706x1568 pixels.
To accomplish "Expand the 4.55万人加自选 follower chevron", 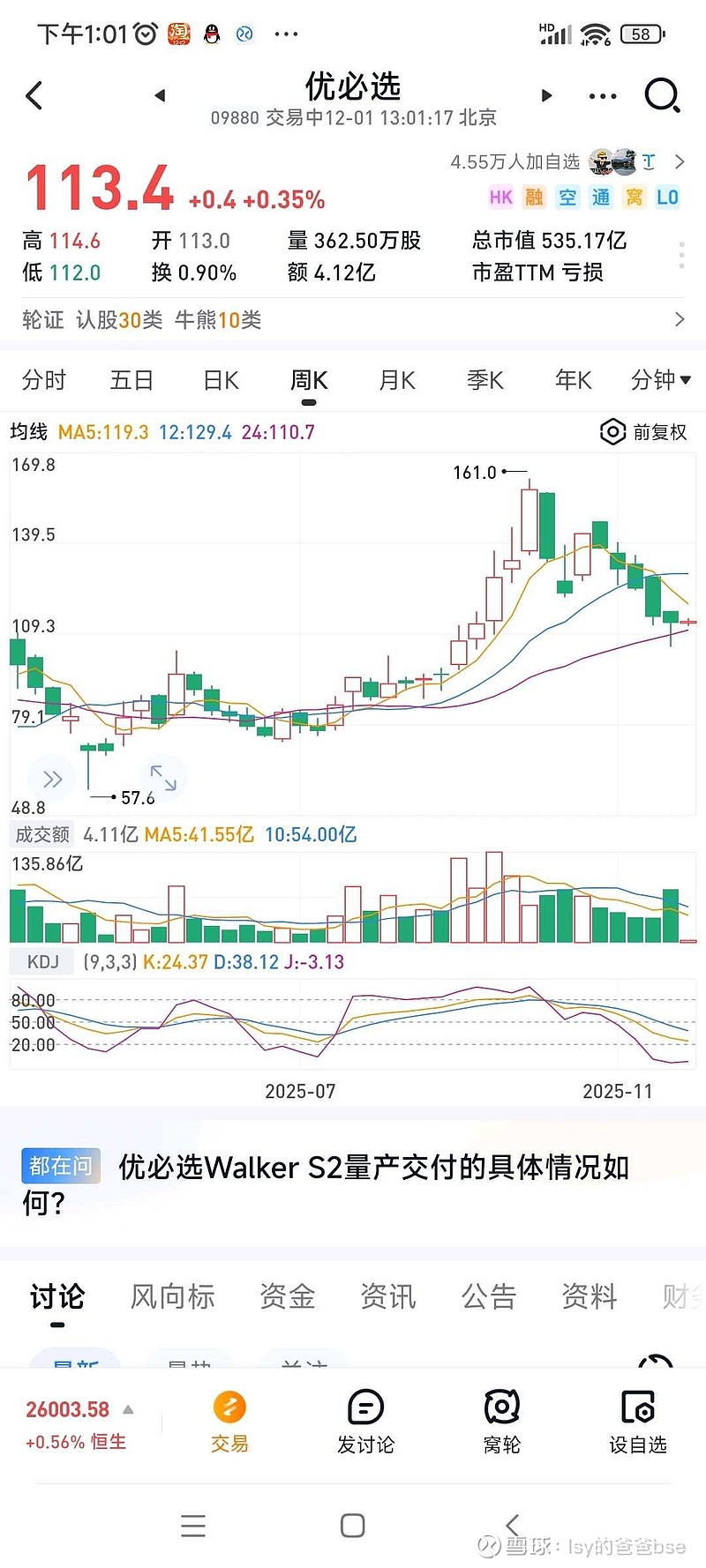I will (680, 162).
